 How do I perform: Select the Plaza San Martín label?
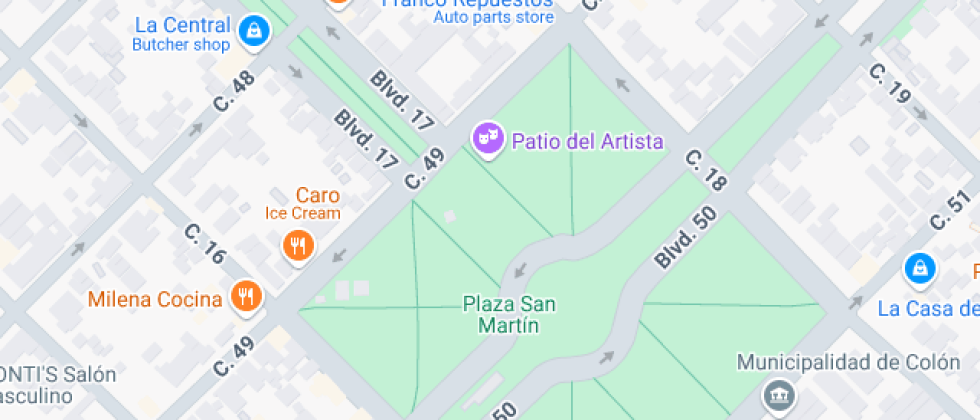click(509, 314)
